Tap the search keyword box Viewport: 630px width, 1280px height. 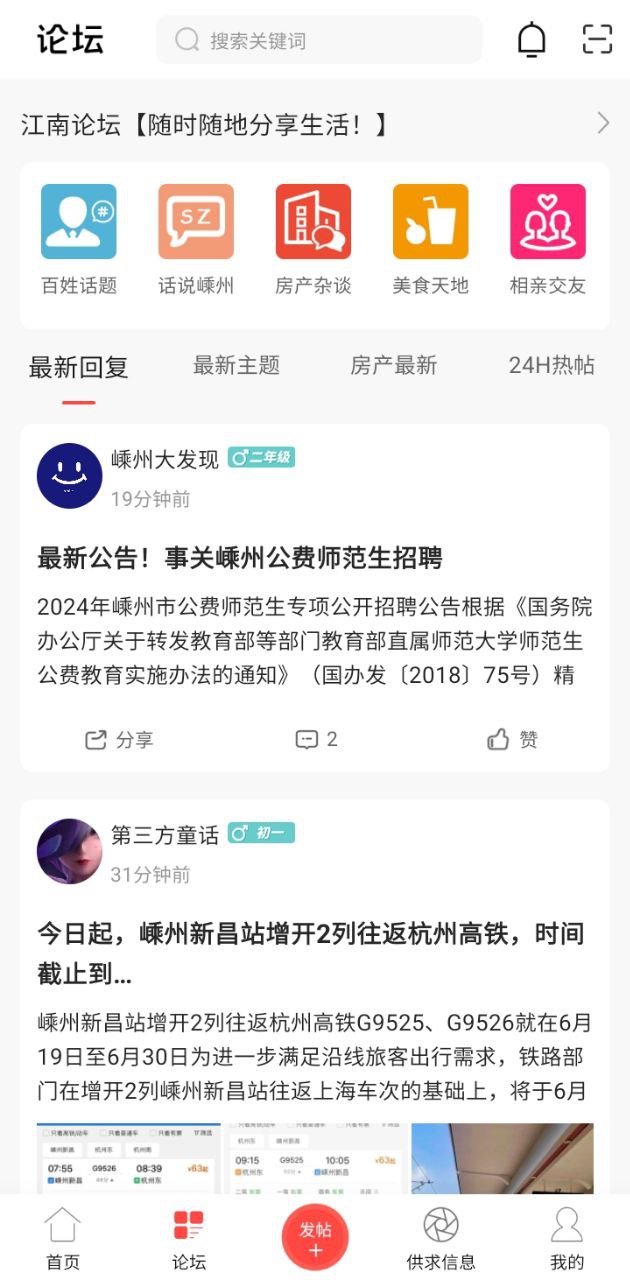tap(318, 40)
